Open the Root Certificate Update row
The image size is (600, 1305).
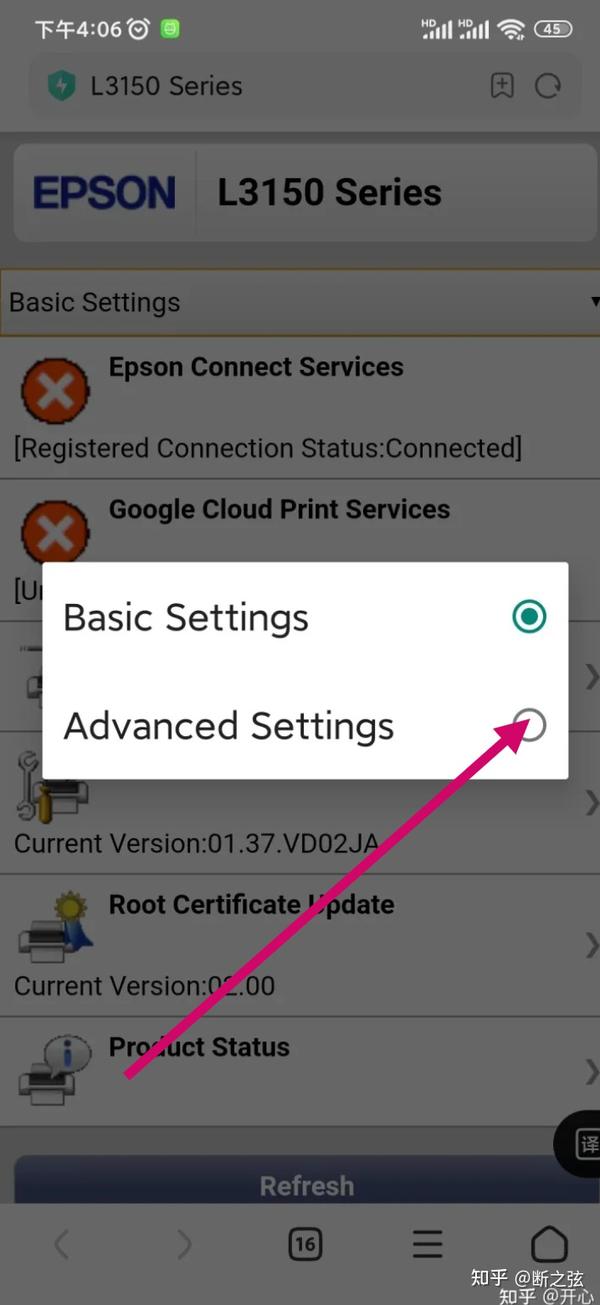300,945
